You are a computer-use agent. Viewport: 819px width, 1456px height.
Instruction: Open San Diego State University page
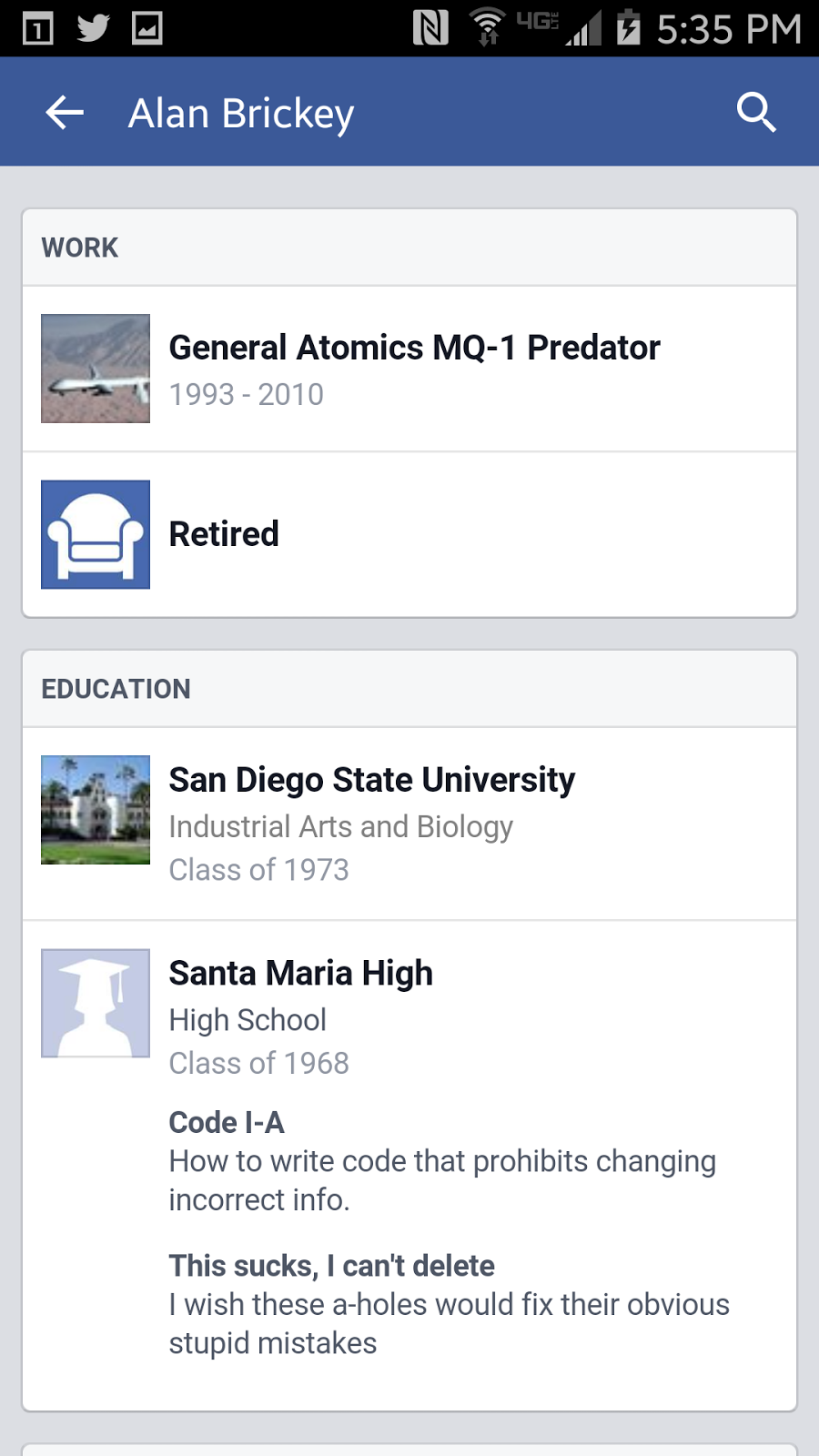371,781
